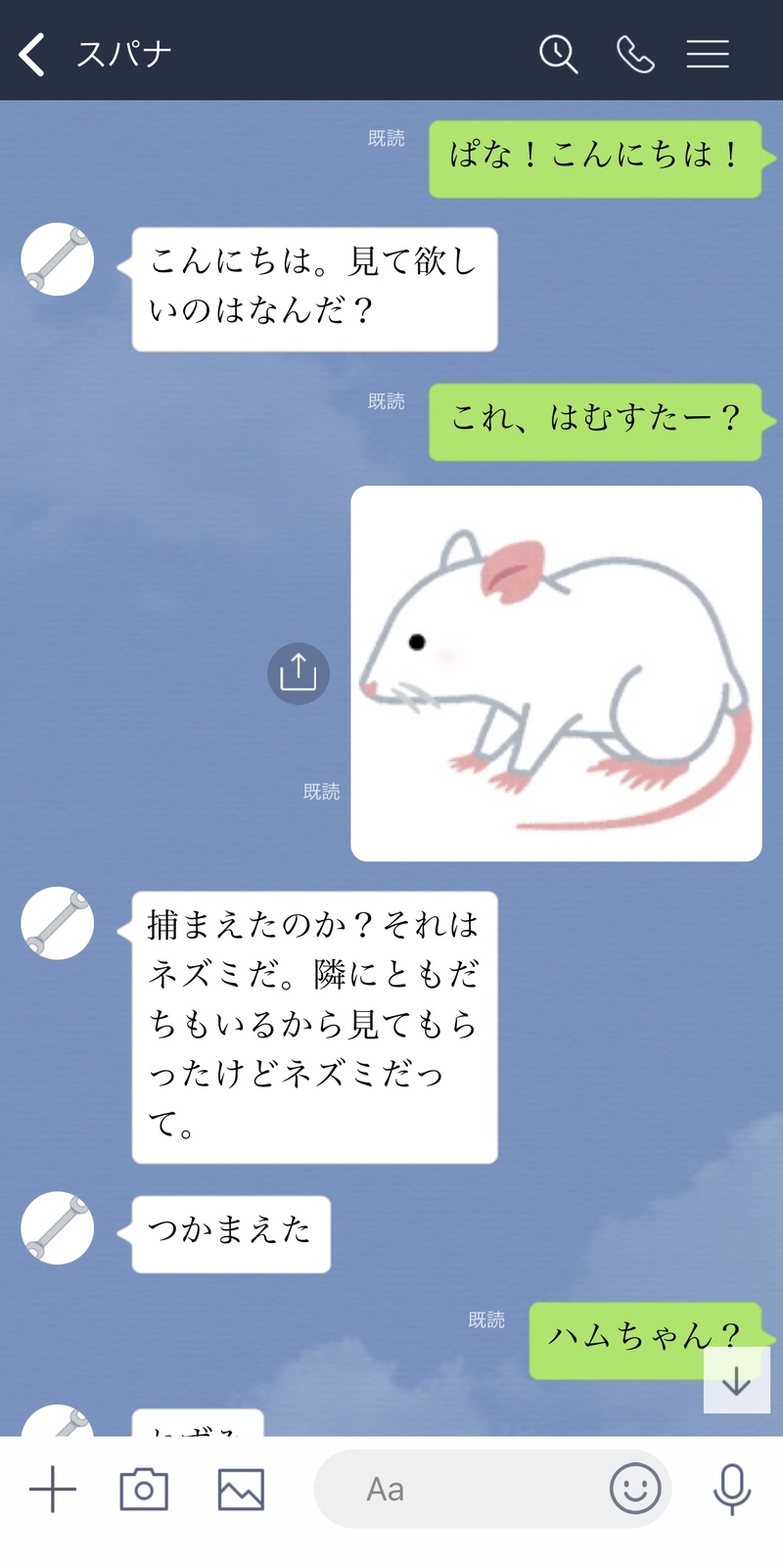Open the emoji and sticker picker

[635, 1490]
